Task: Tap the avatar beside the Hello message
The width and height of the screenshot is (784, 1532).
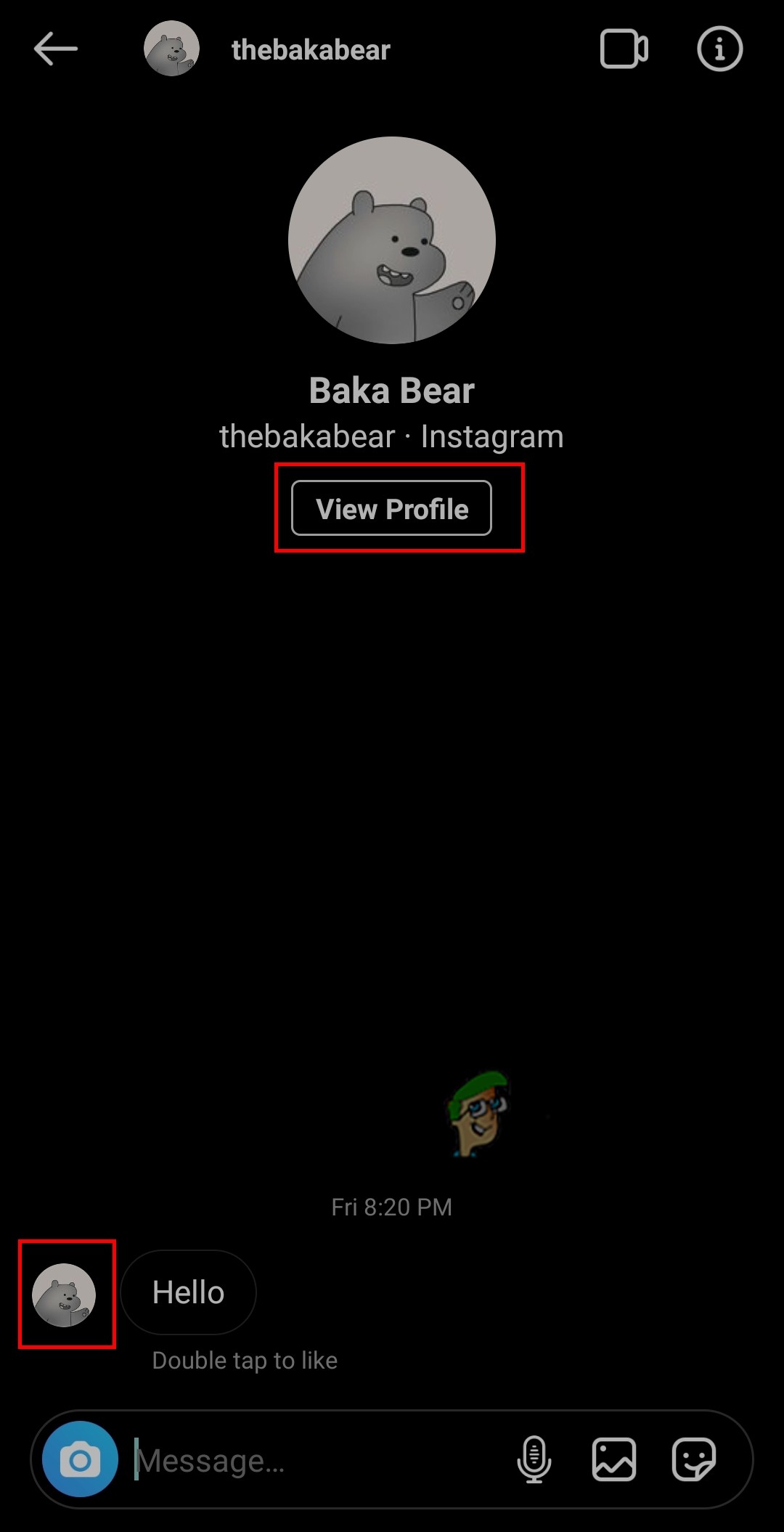Action: (64, 1295)
